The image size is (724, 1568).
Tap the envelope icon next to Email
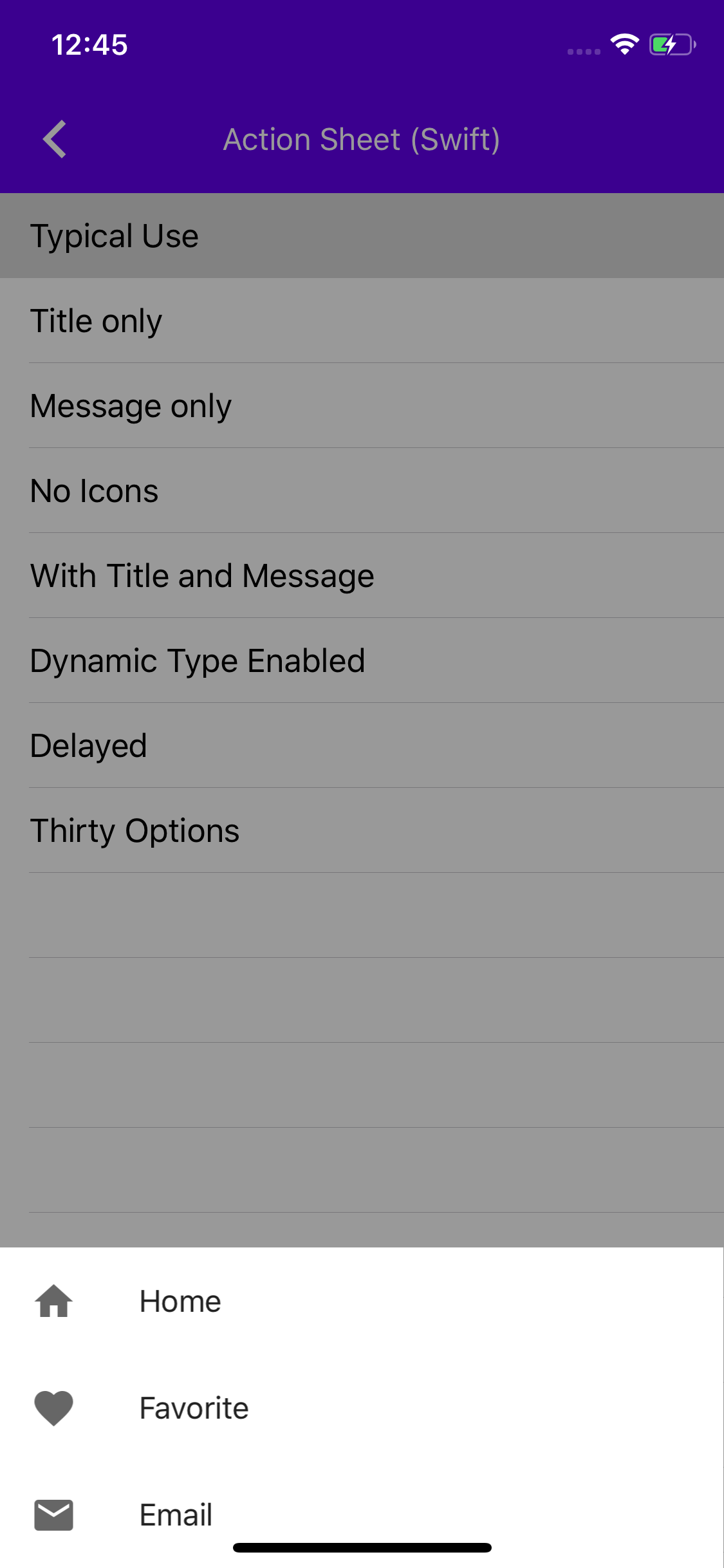coord(53,1514)
